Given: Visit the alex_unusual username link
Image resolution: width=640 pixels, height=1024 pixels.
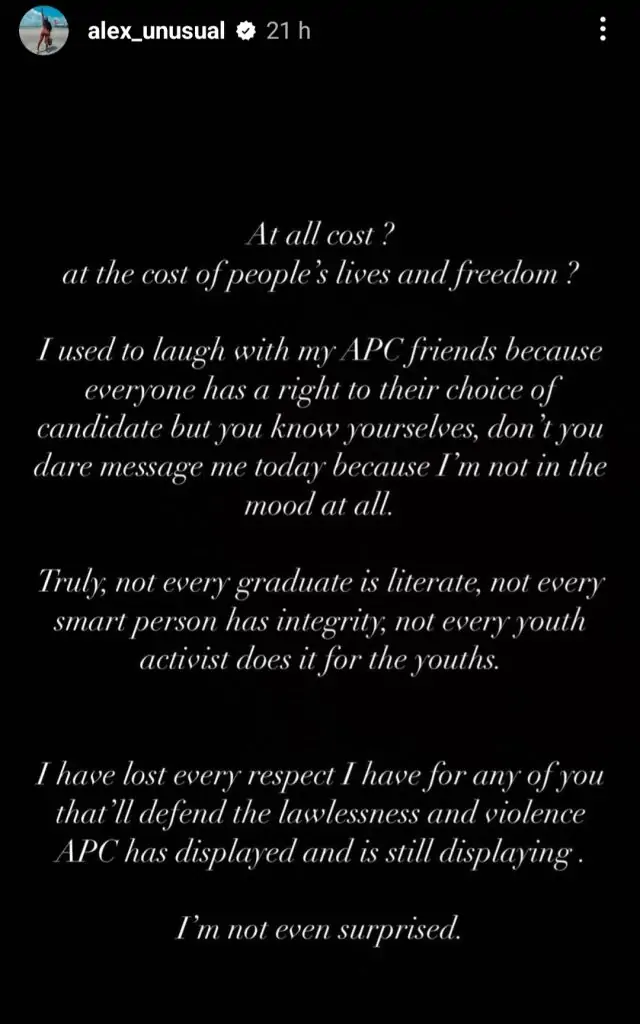Looking at the screenshot, I should (154, 31).
